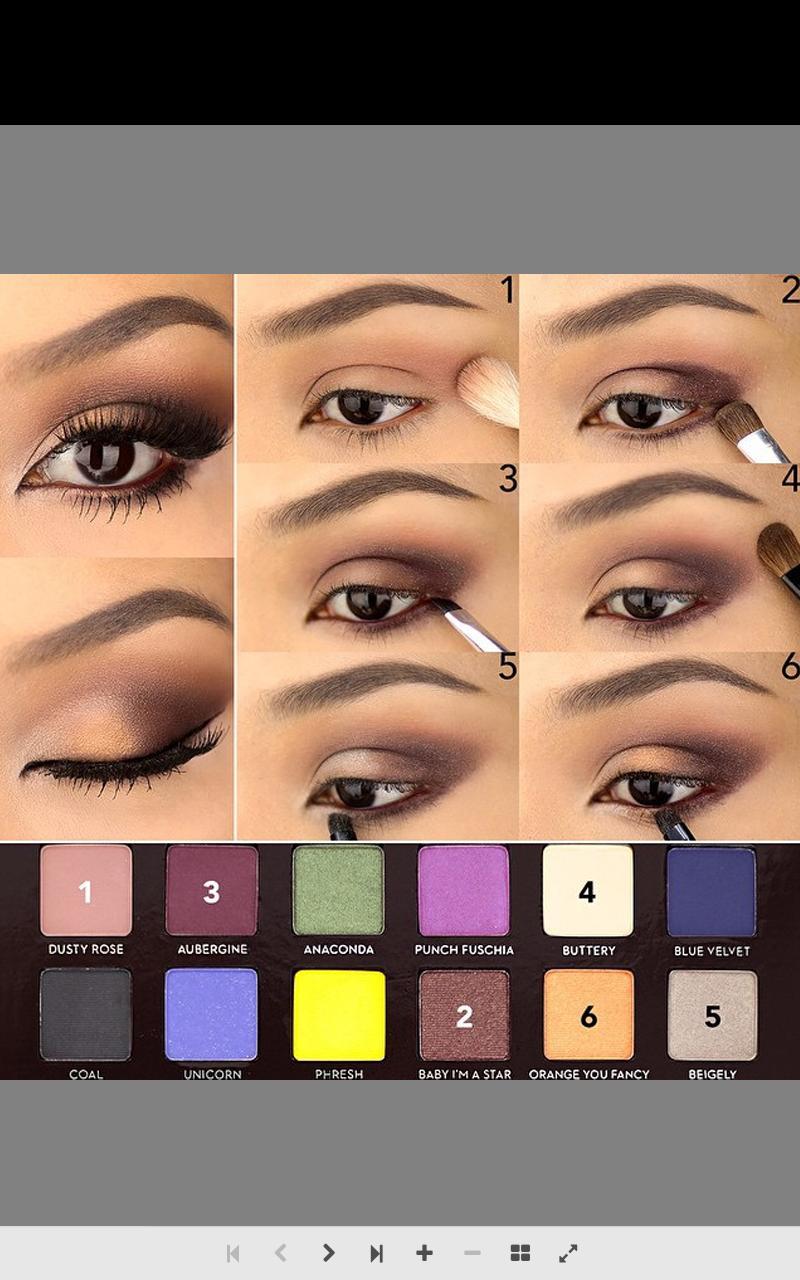This screenshot has height=1280, width=800.
Task: Go to the next image
Action: [328, 1253]
